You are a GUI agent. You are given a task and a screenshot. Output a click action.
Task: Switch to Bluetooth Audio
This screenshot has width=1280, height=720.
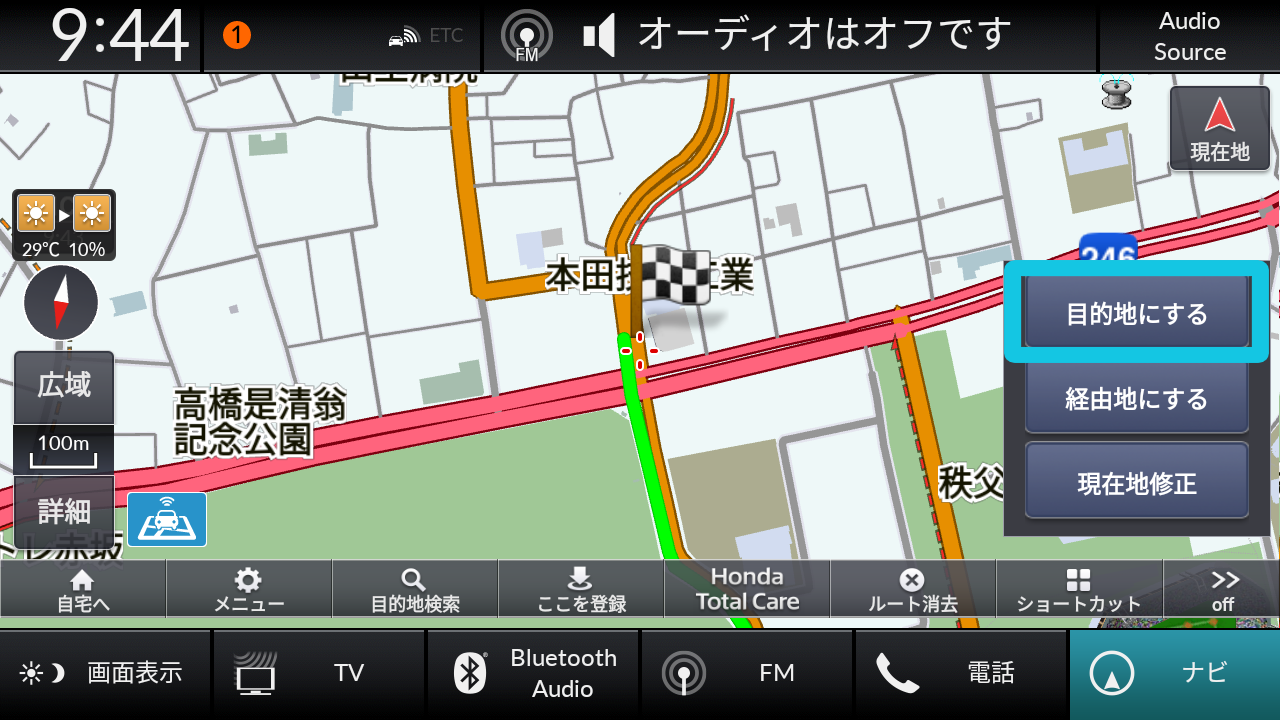(533, 673)
